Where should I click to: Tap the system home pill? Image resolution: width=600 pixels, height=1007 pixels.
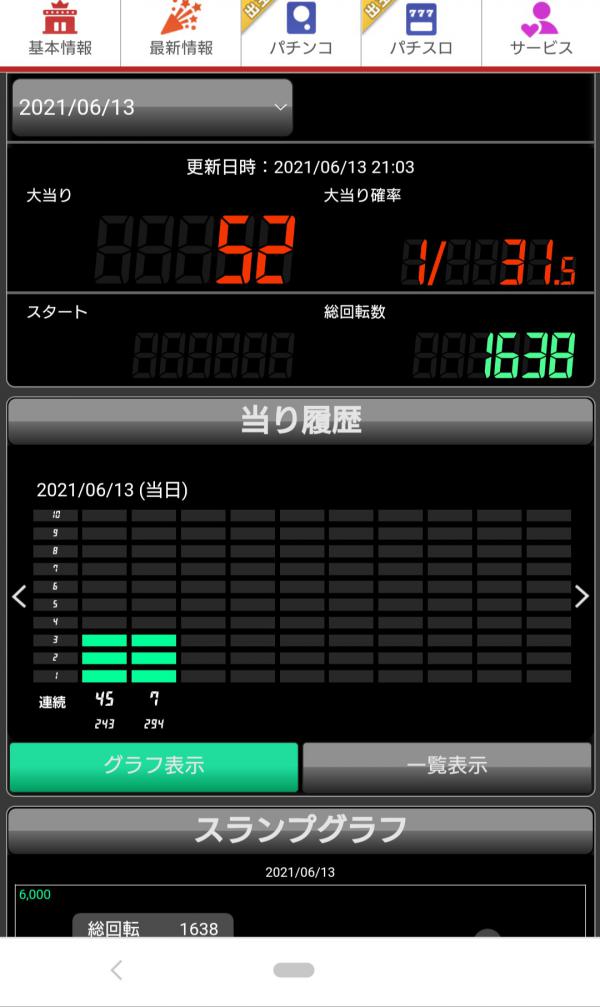pos(293,970)
